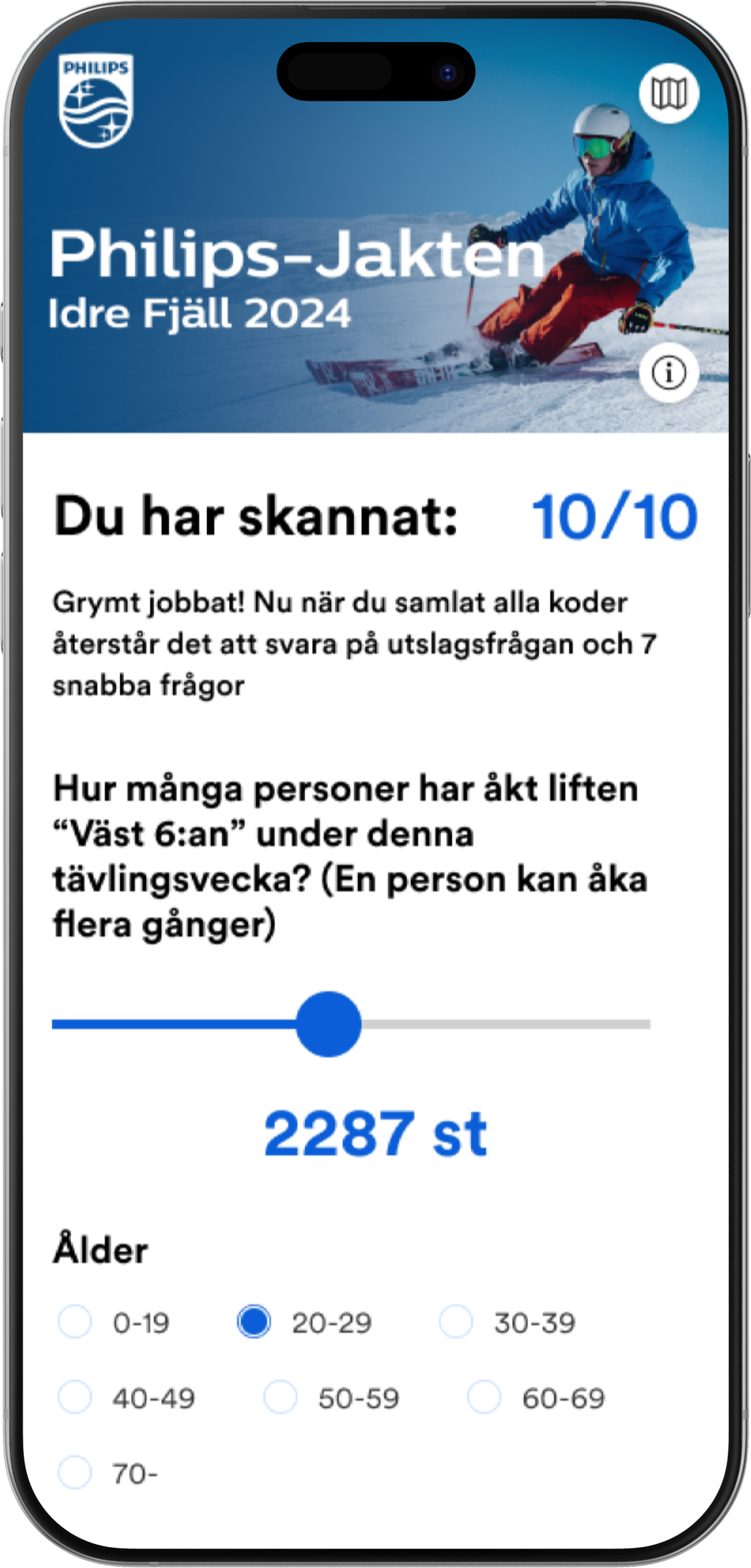This screenshot has height=1568, width=751.
Task: Select the 20-29 age option
Action: [x=254, y=1321]
